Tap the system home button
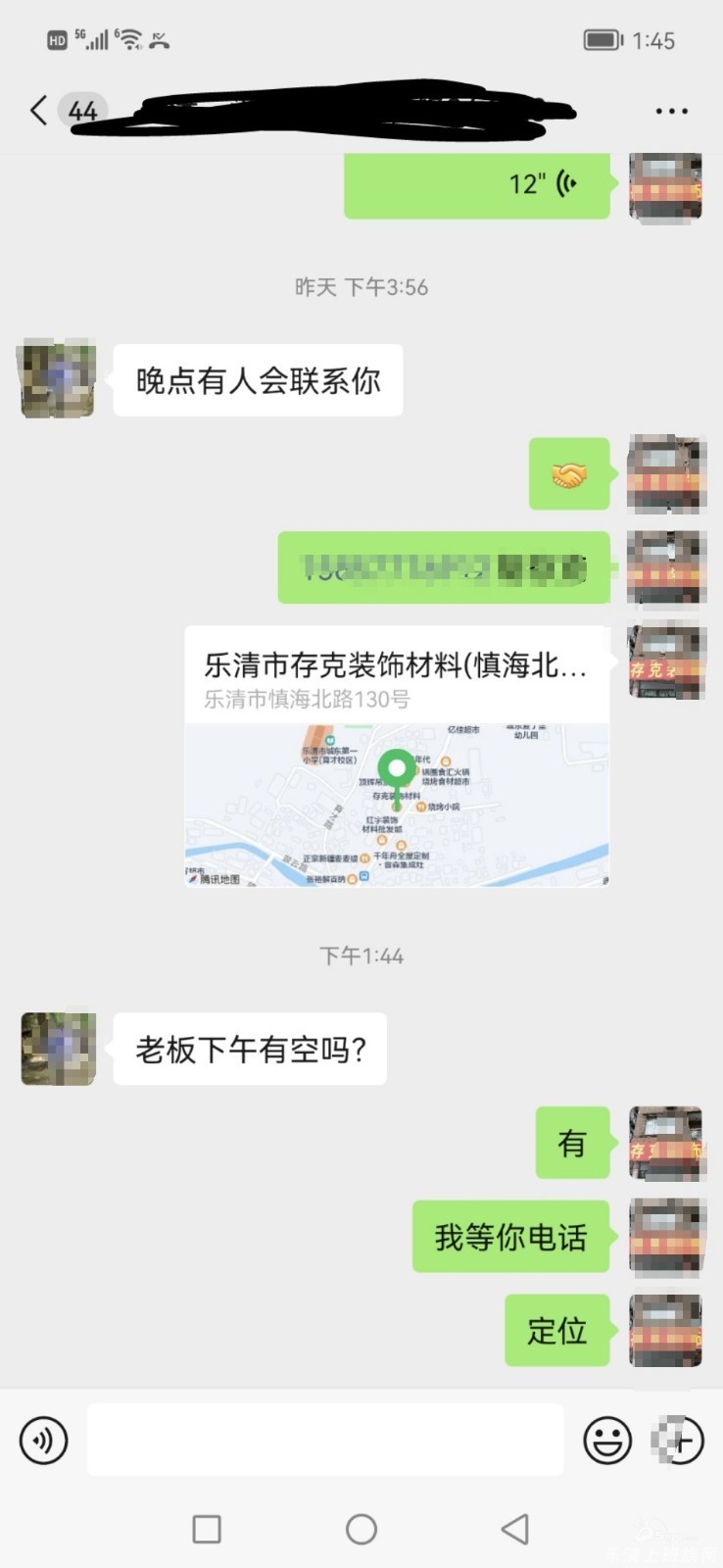Image resolution: width=723 pixels, height=1568 pixels. point(361,1529)
